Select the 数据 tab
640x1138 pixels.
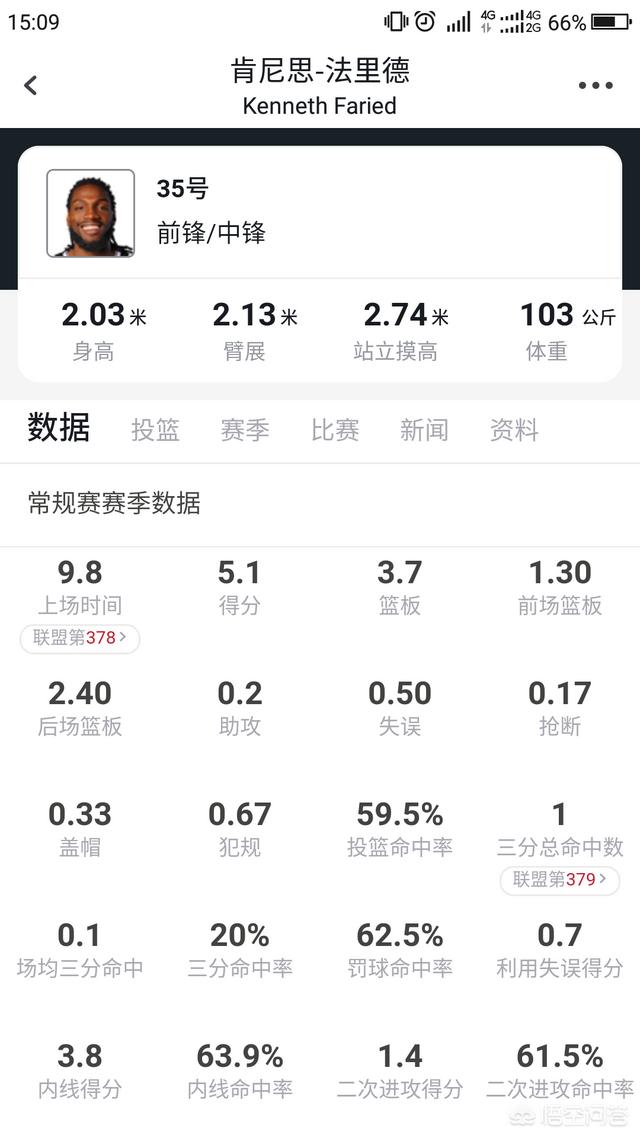click(x=59, y=428)
